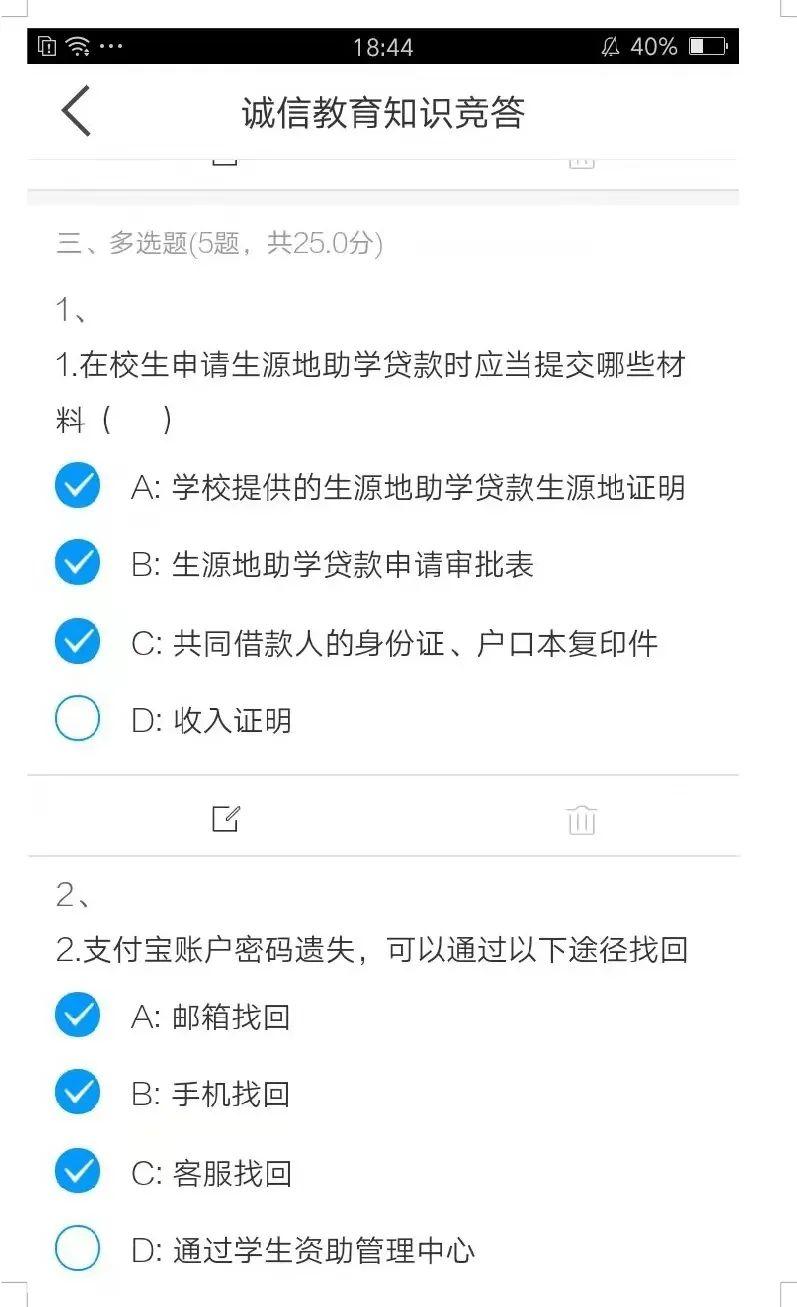Edit question 1 with the pencil icon
797x1307 pixels.
tap(226, 819)
